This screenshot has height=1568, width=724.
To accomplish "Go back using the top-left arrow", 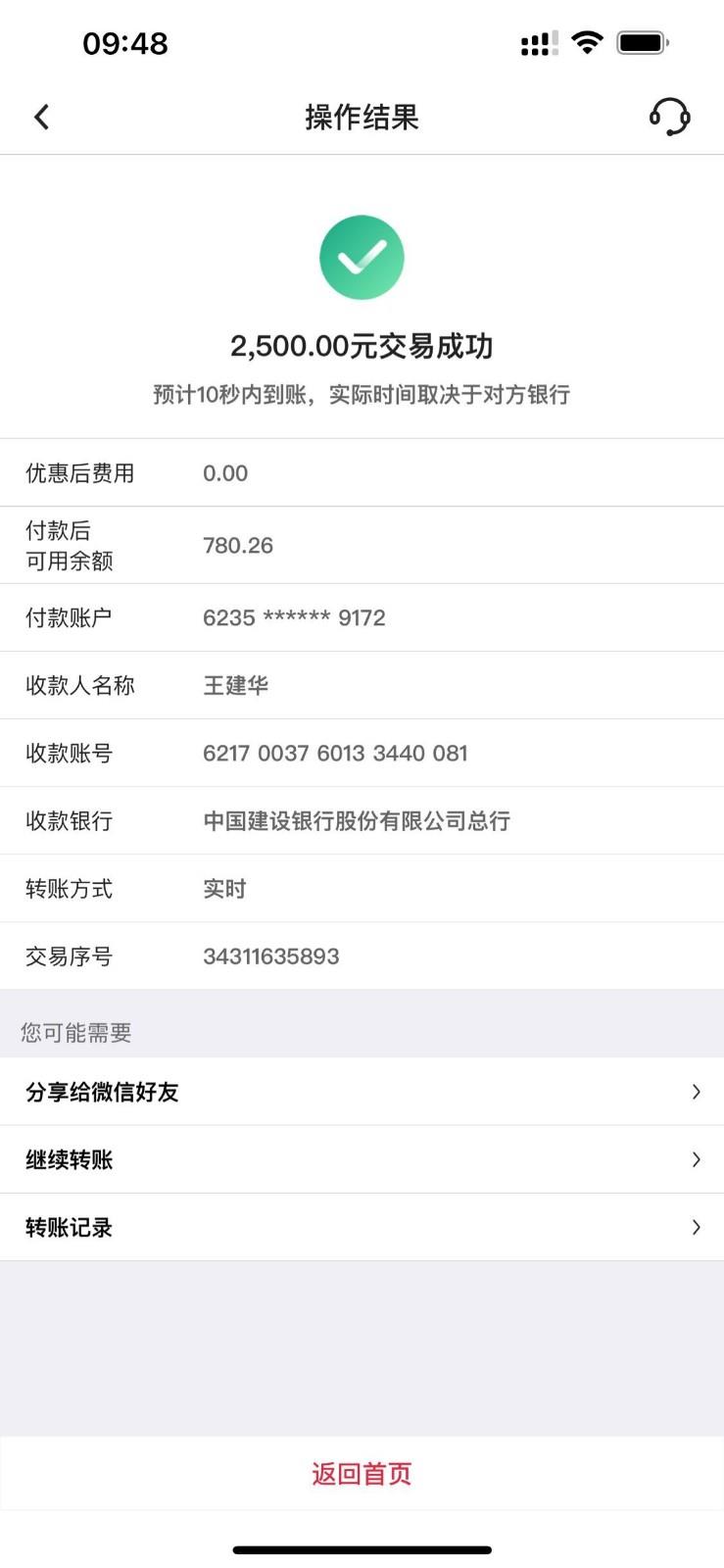I will point(41,118).
